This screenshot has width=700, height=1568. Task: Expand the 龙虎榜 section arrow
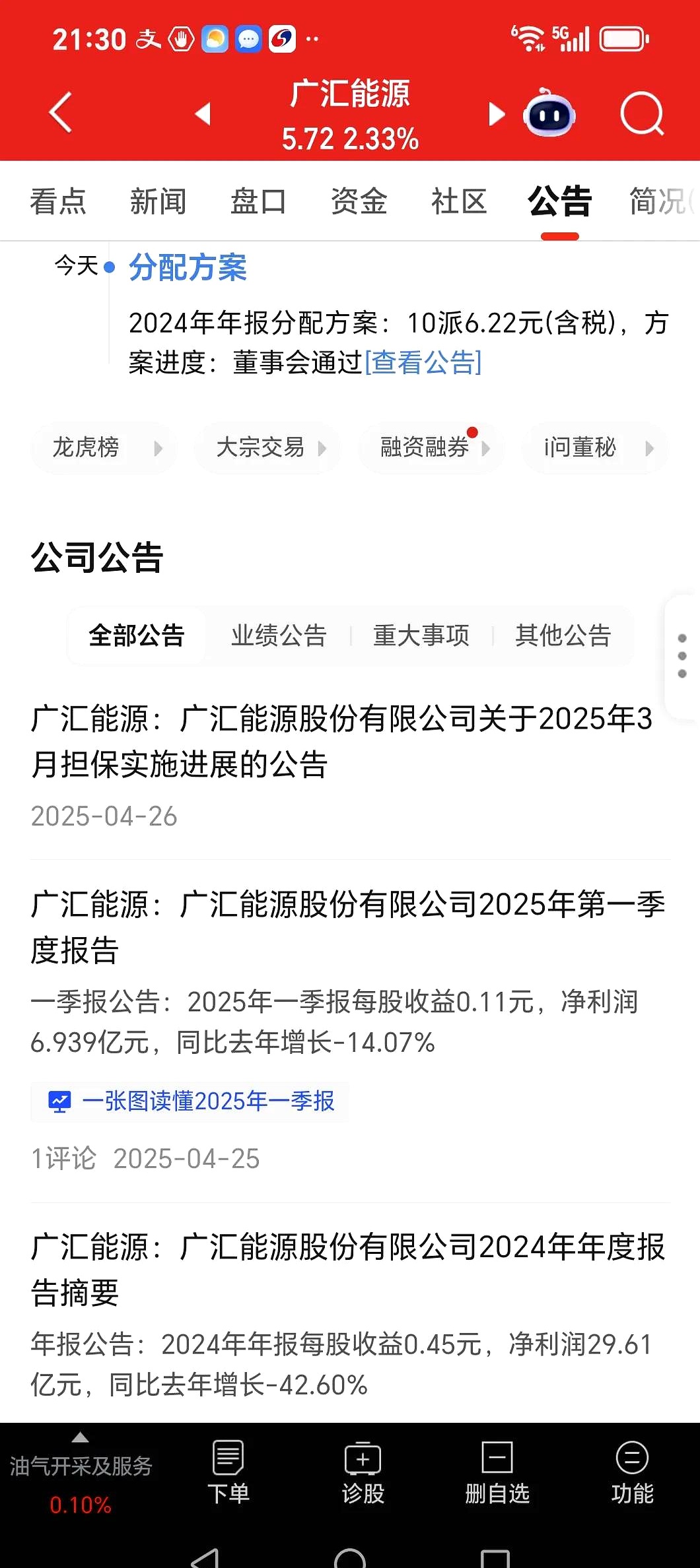(x=159, y=448)
